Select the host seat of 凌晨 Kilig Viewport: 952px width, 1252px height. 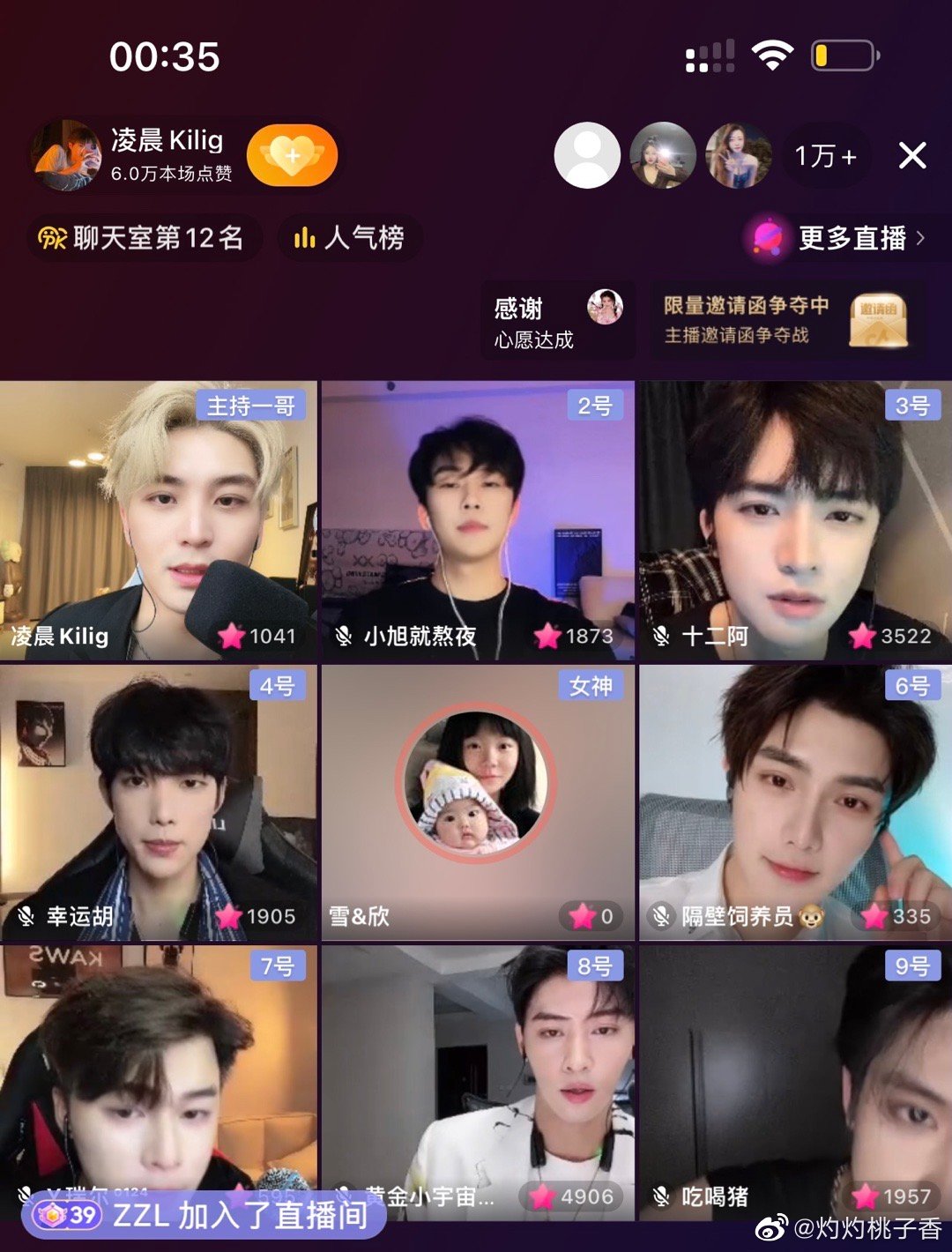click(159, 520)
